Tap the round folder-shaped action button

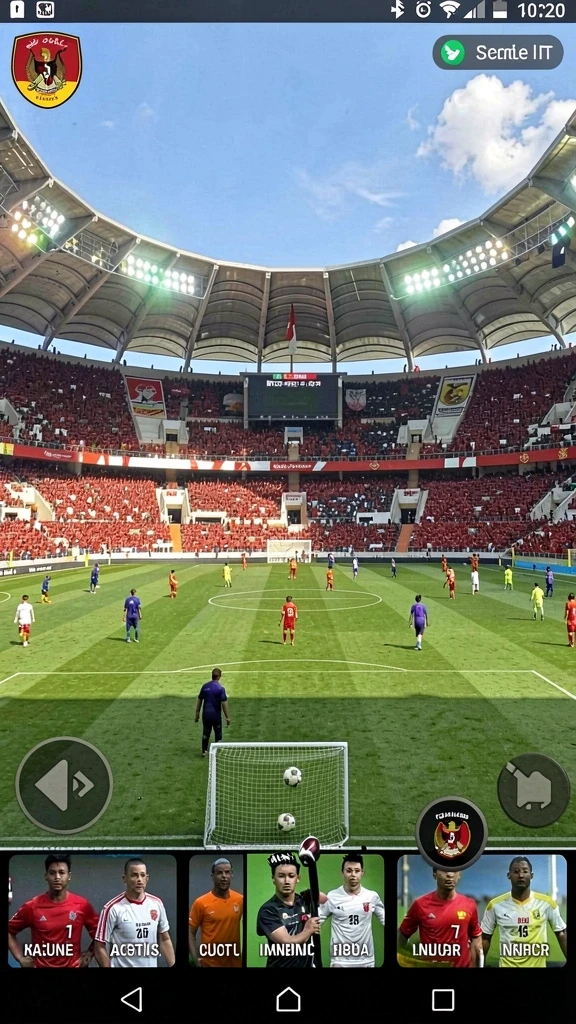534,790
